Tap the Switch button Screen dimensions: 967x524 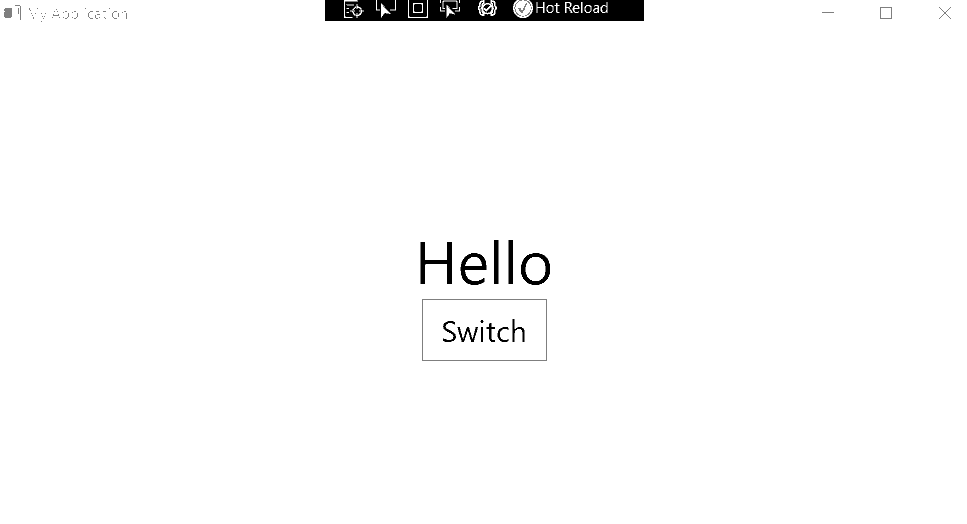[484, 330]
